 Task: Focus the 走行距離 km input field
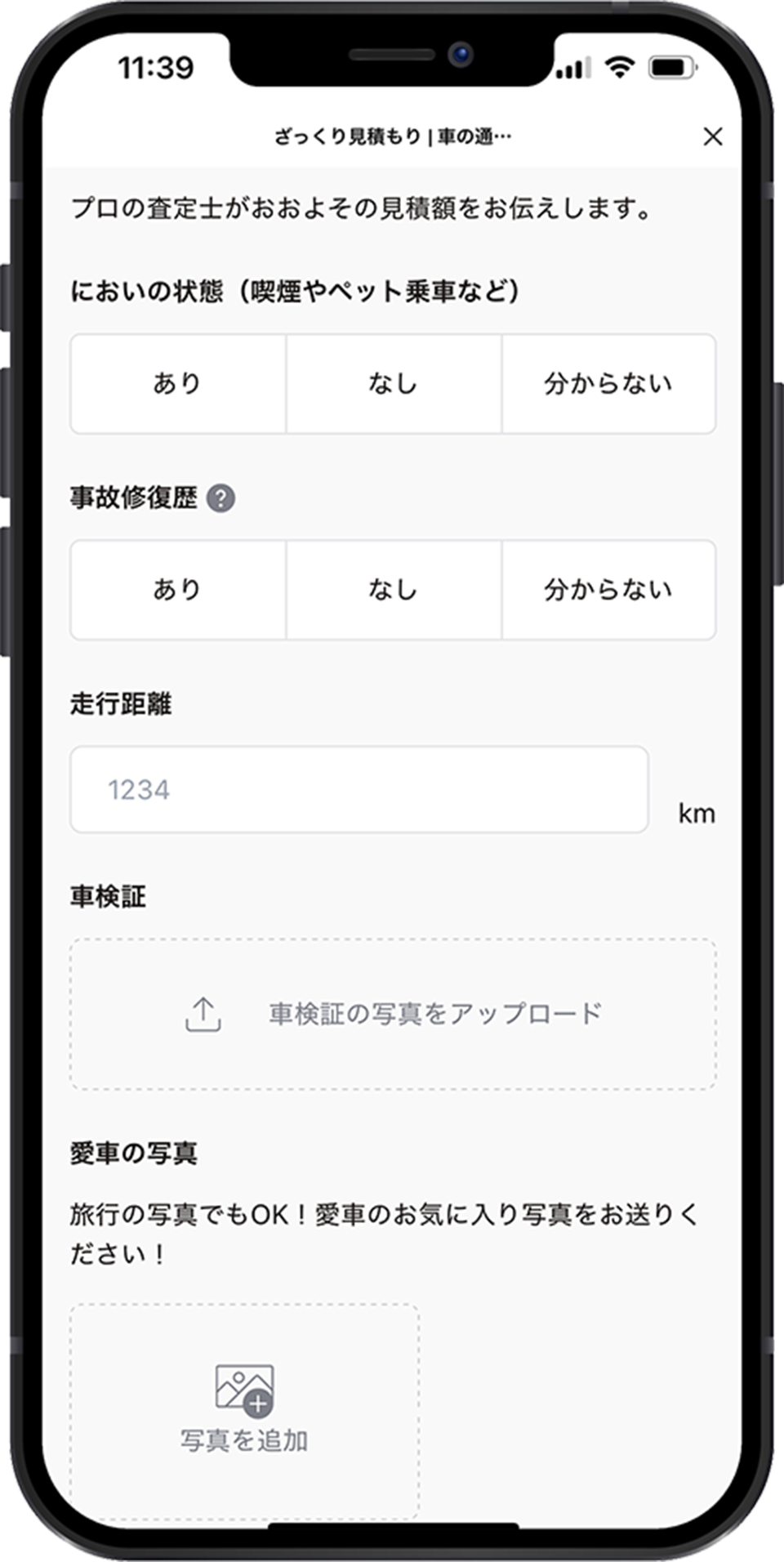359,789
